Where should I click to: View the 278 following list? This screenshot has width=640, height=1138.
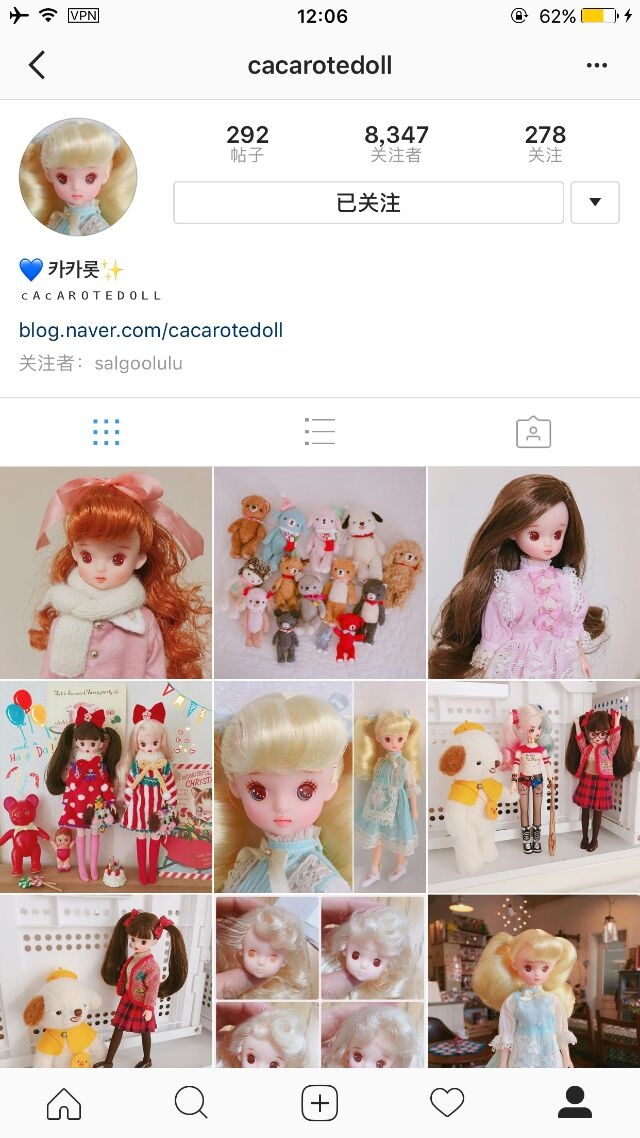[545, 143]
